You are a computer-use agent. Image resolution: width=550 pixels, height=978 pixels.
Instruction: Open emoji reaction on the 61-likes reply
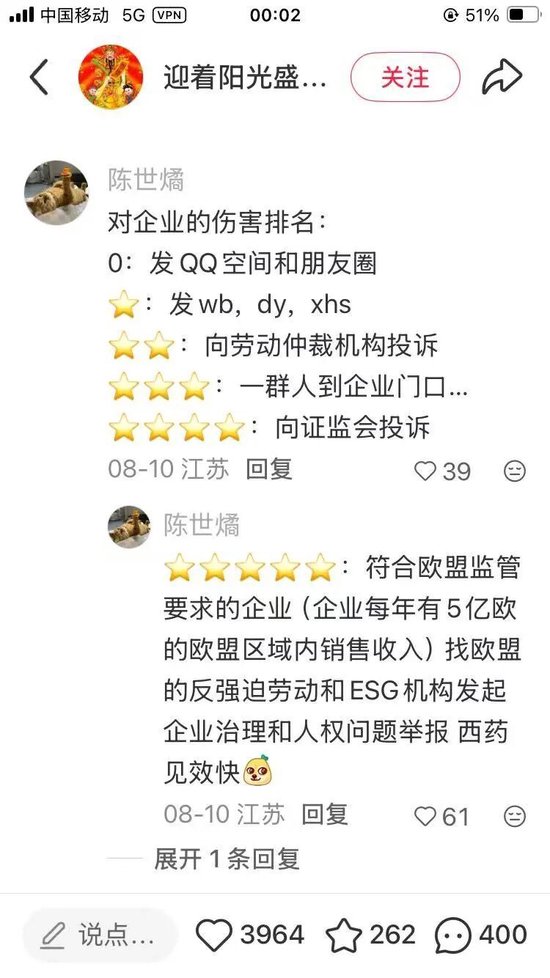pyautogui.click(x=514, y=816)
